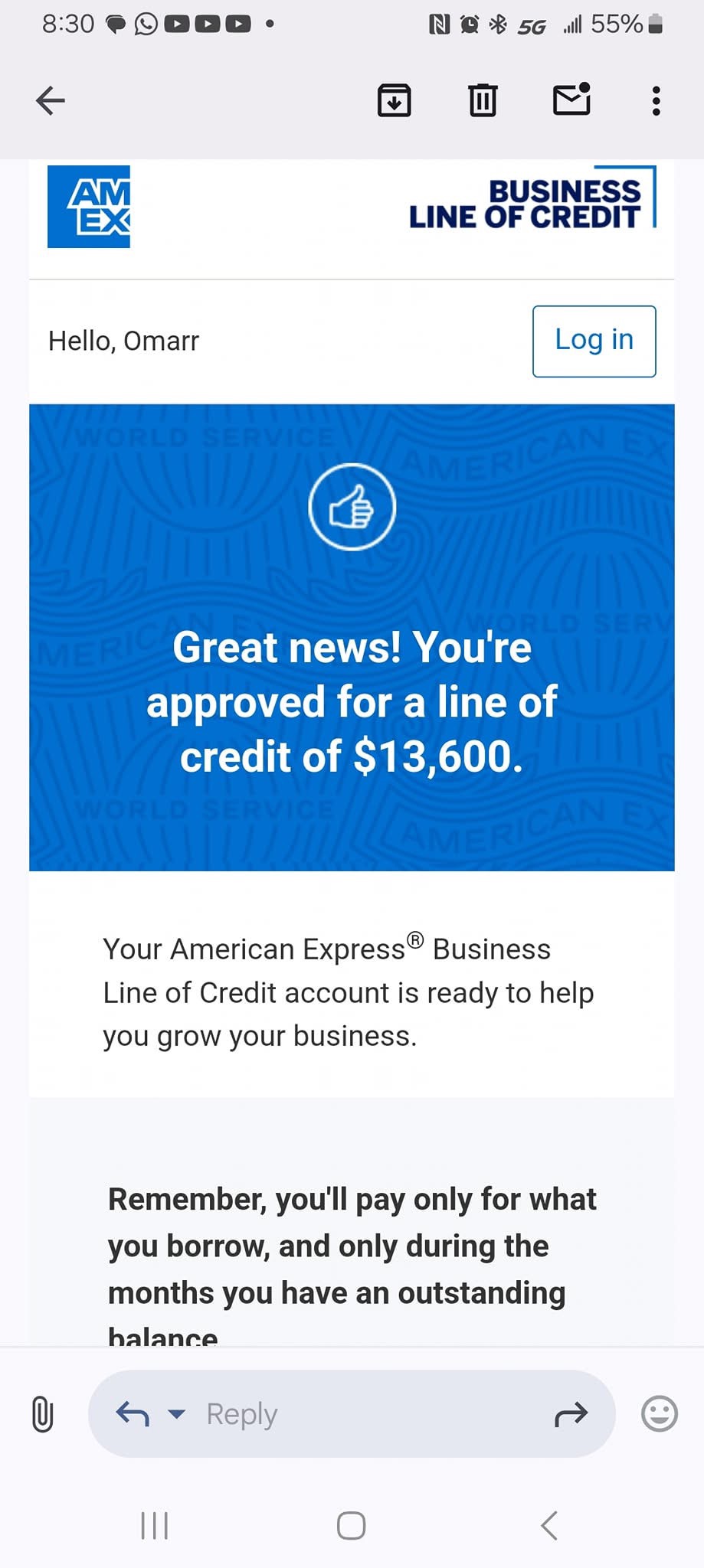
Task: Archive this email
Action: (x=395, y=100)
